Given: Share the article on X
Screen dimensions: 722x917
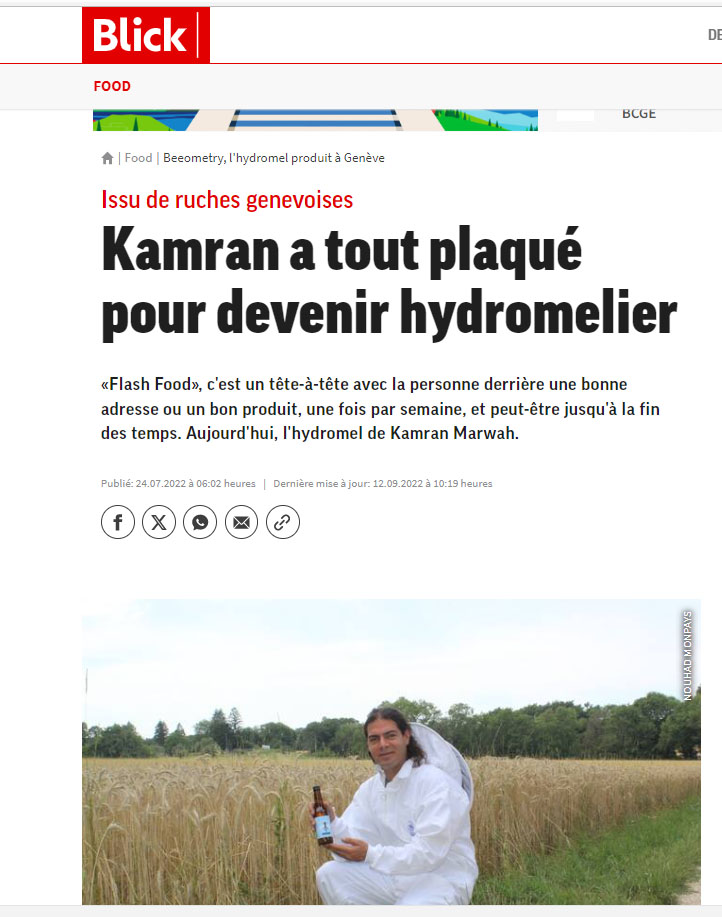Looking at the screenshot, I should tap(159, 522).
